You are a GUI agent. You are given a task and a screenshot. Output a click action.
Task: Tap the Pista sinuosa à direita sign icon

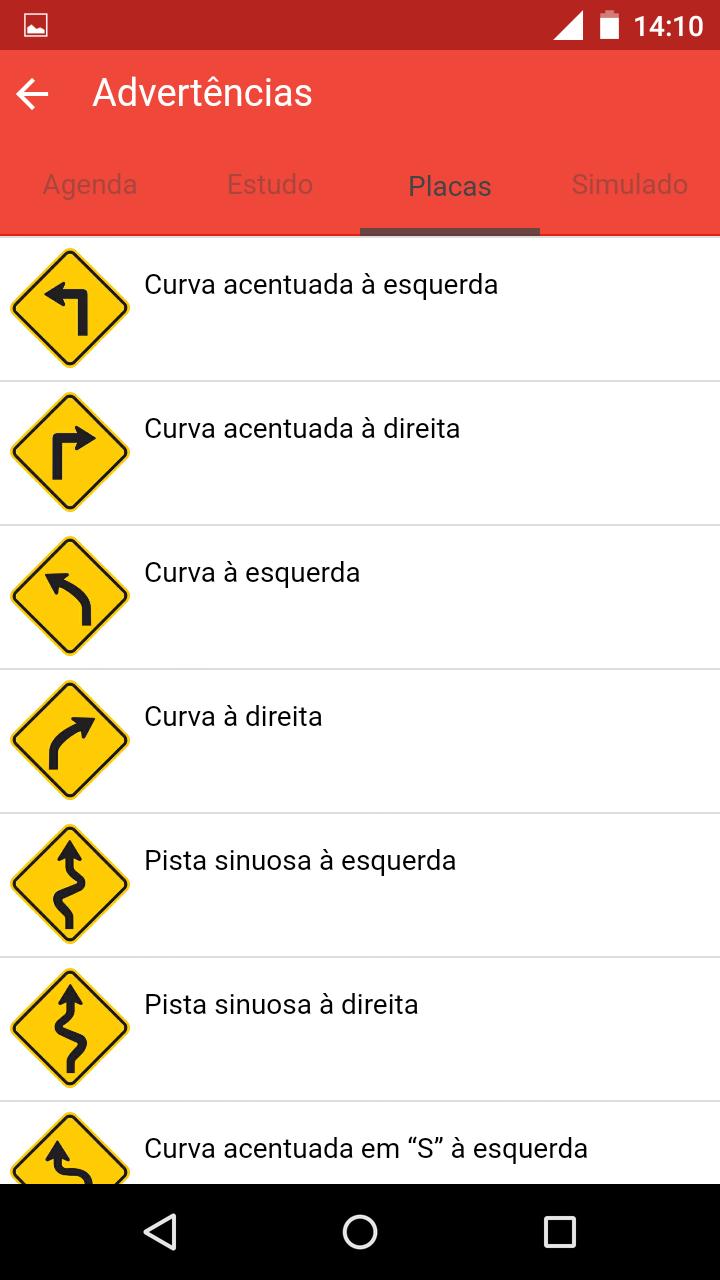[69, 1028]
